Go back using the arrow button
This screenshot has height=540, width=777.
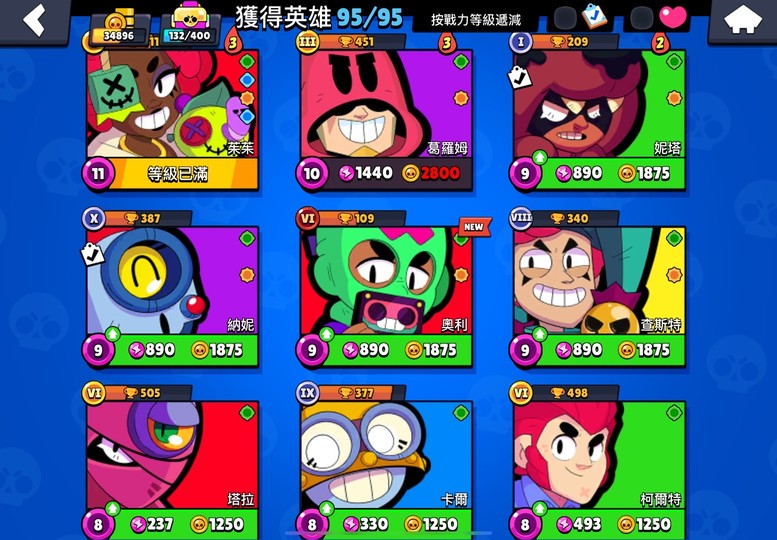point(37,19)
